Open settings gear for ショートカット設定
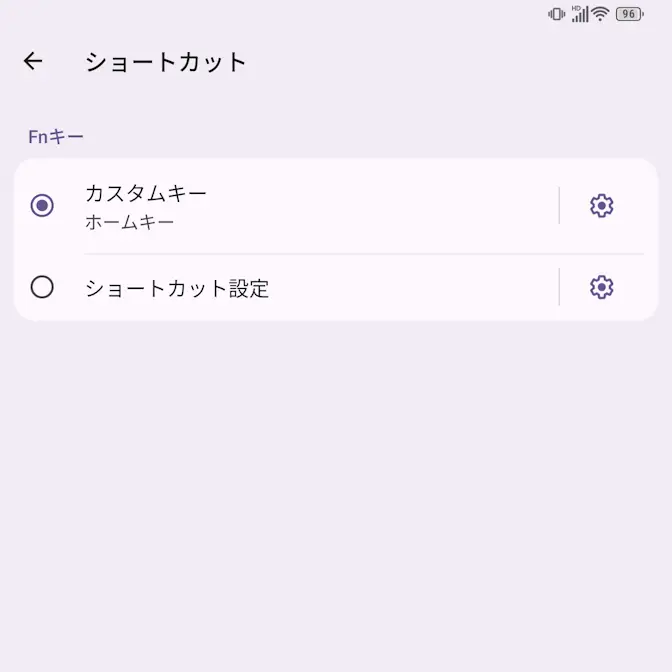The image size is (672, 672). (601, 288)
